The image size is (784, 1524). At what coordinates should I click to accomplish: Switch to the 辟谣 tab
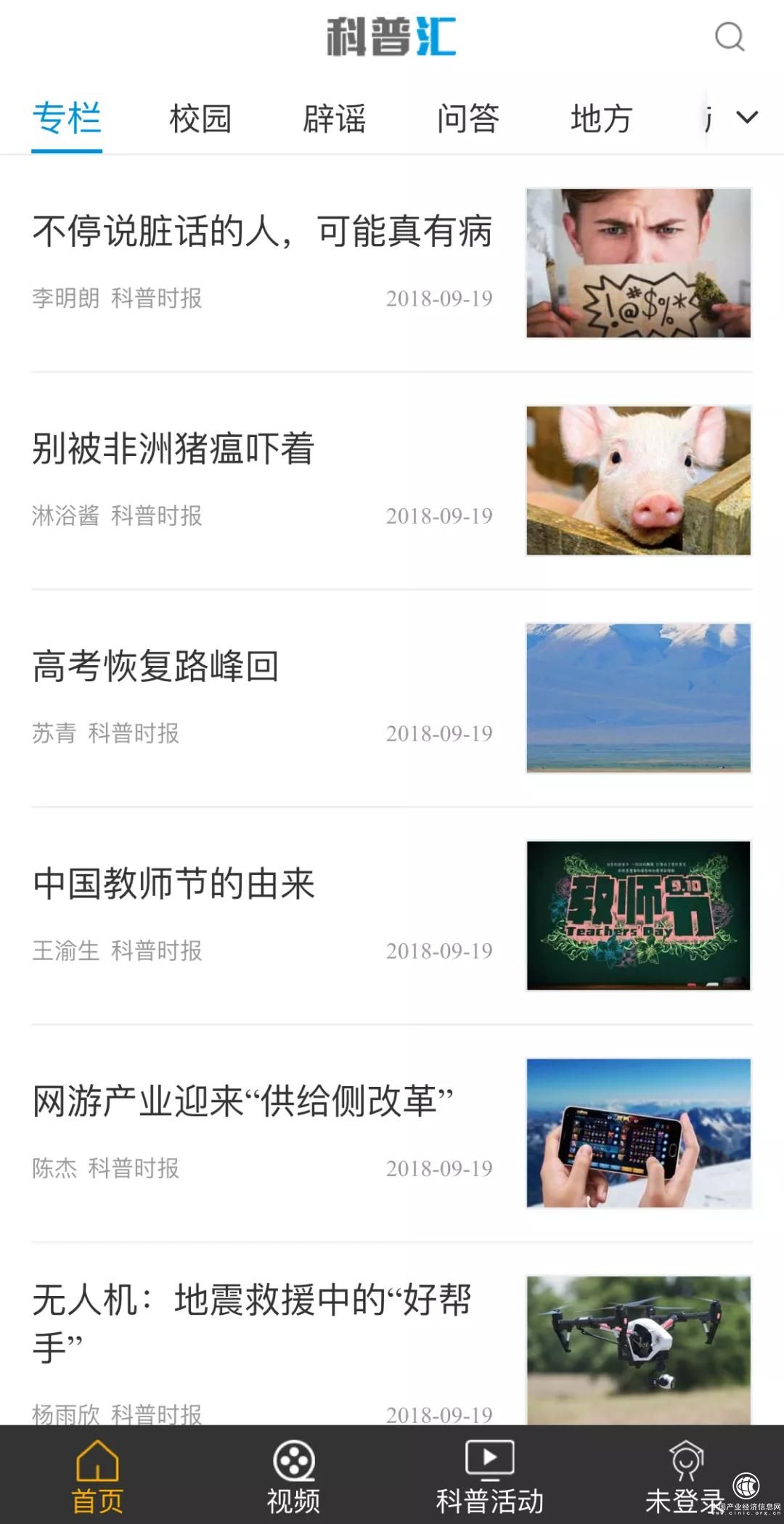tap(334, 118)
